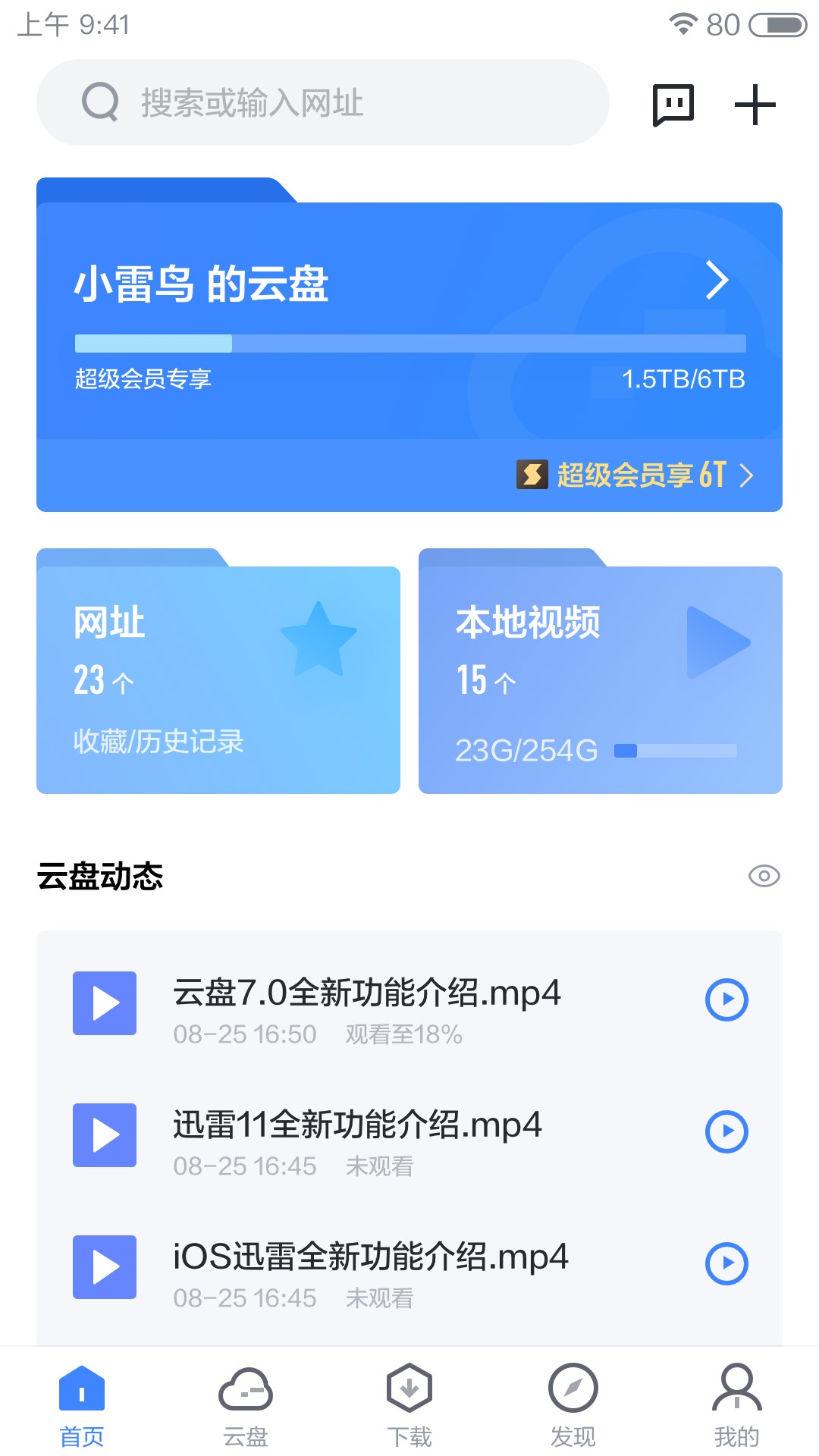Switch to the 首页 home tab
This screenshot has width=819, height=1456.
point(81,1395)
